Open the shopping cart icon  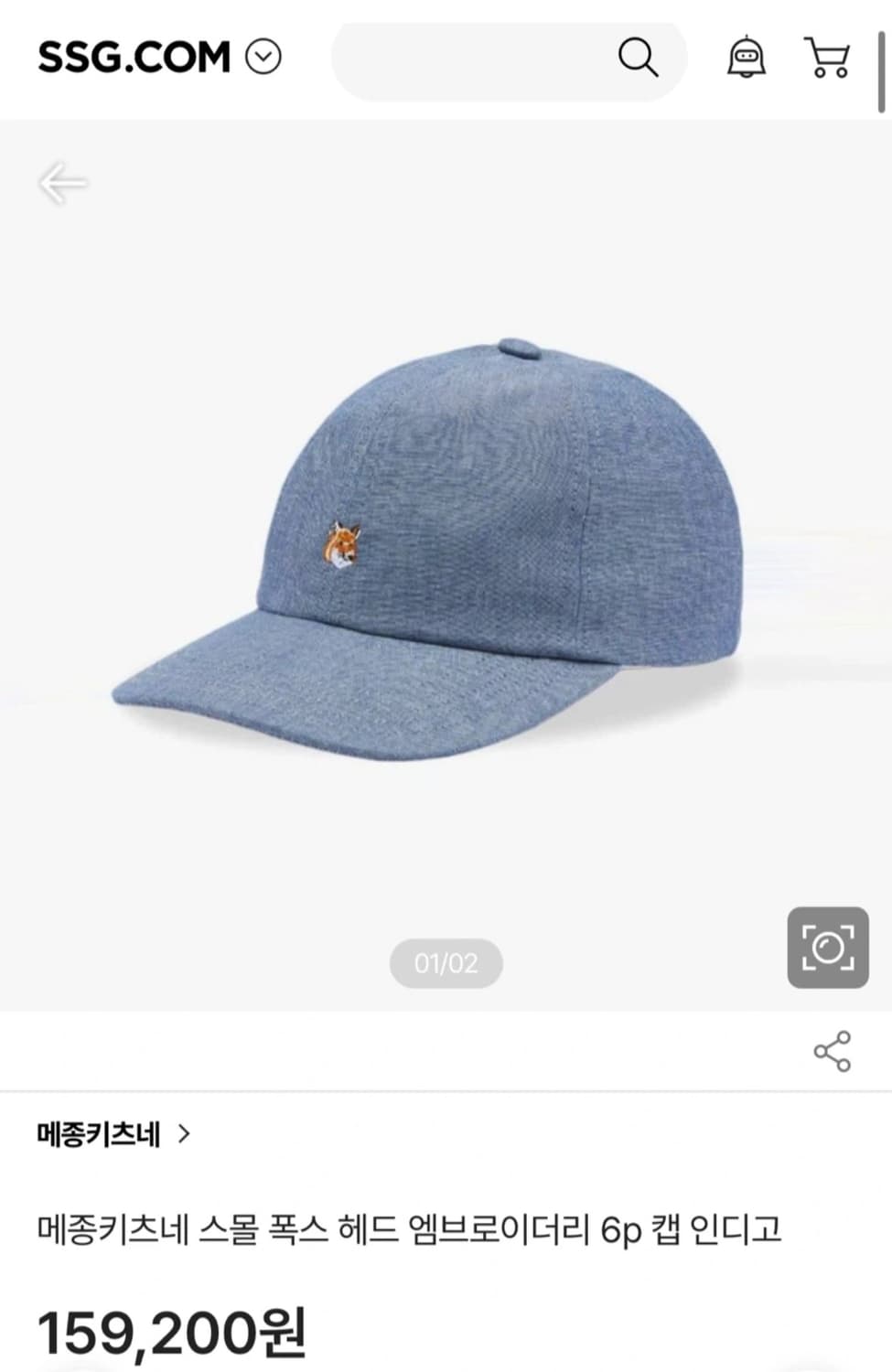tap(826, 57)
